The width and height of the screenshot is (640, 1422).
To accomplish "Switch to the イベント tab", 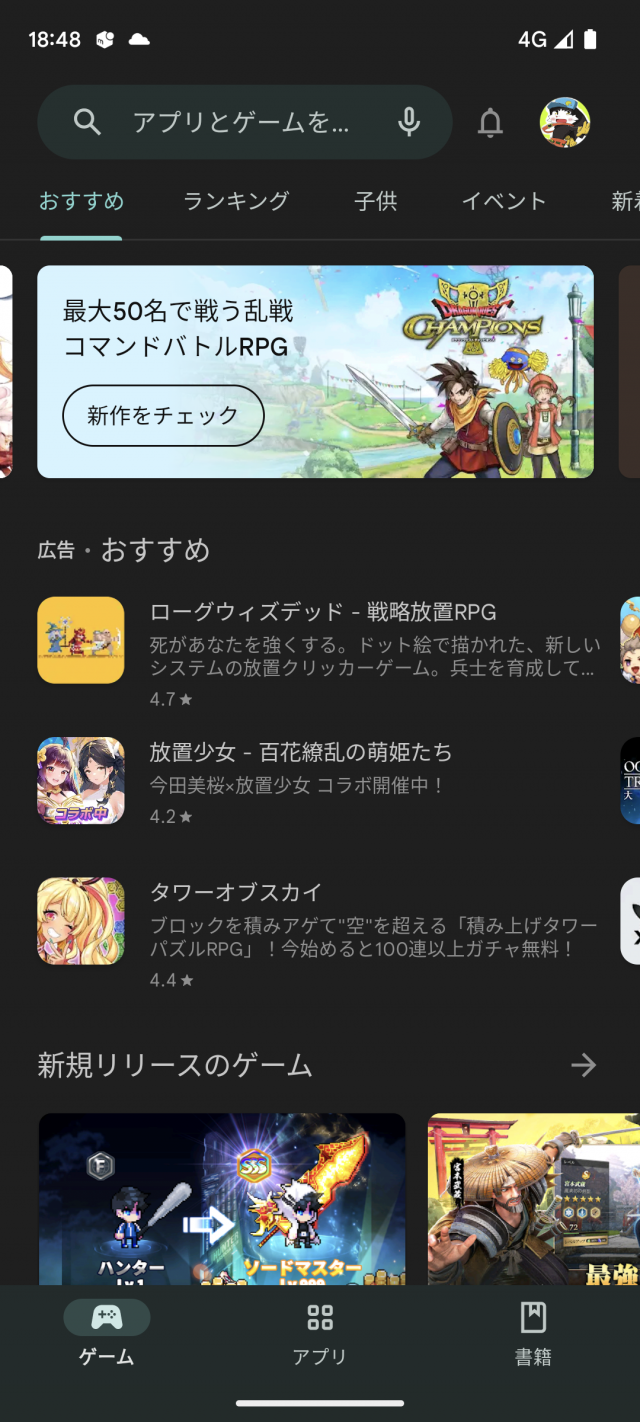I will (x=504, y=201).
